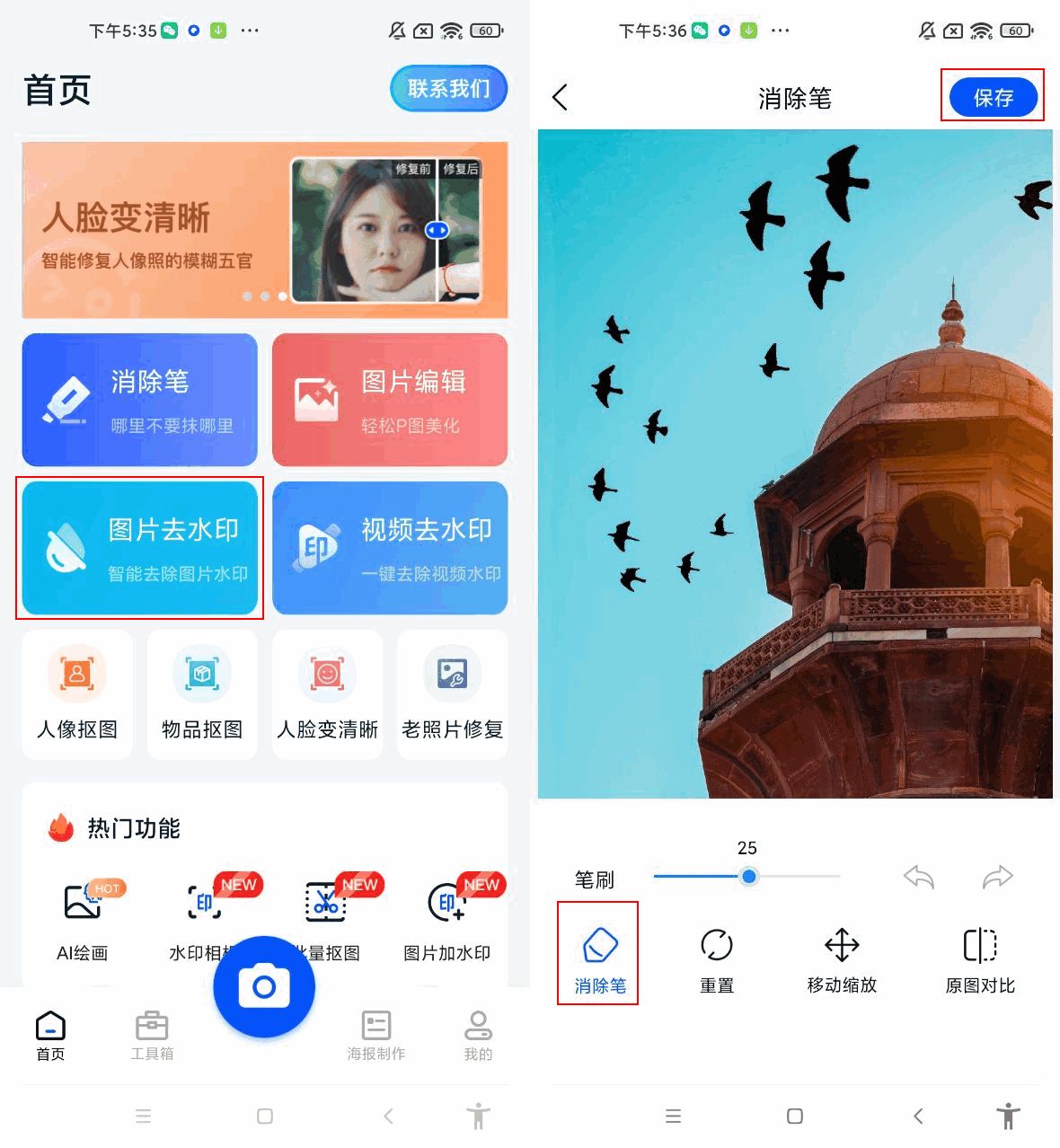The image size is (1060, 1148).
Task: Tap the round blue camera button
Action: 264,986
